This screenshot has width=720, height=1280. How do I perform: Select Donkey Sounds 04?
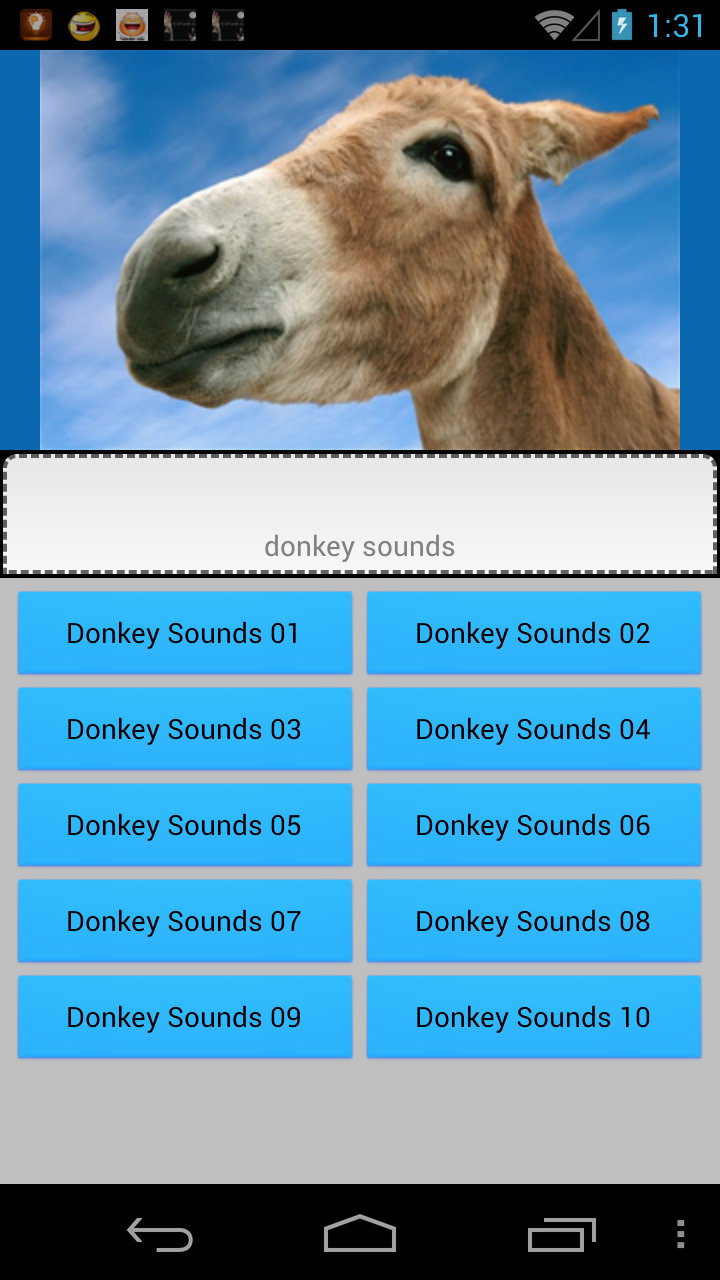point(534,729)
